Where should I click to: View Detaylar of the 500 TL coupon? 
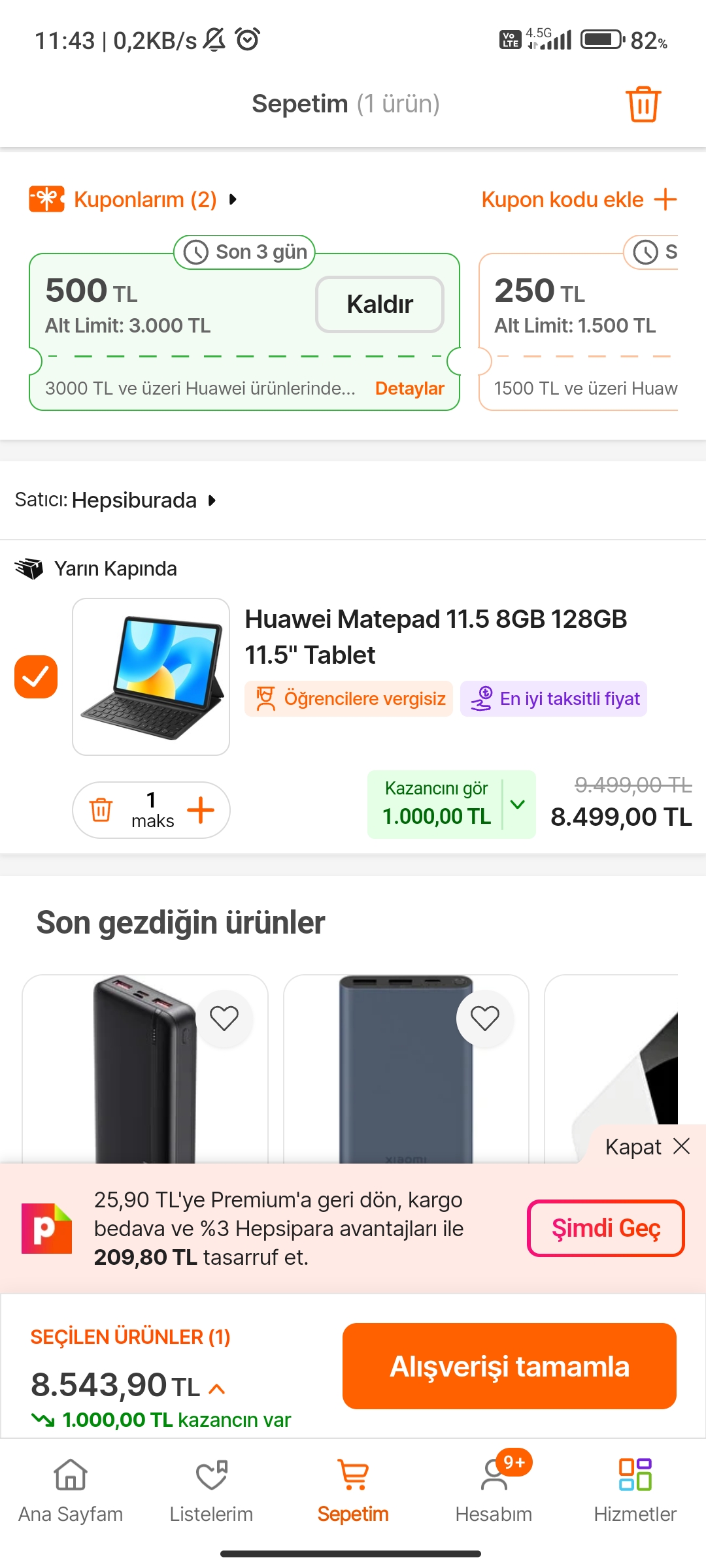click(x=409, y=388)
